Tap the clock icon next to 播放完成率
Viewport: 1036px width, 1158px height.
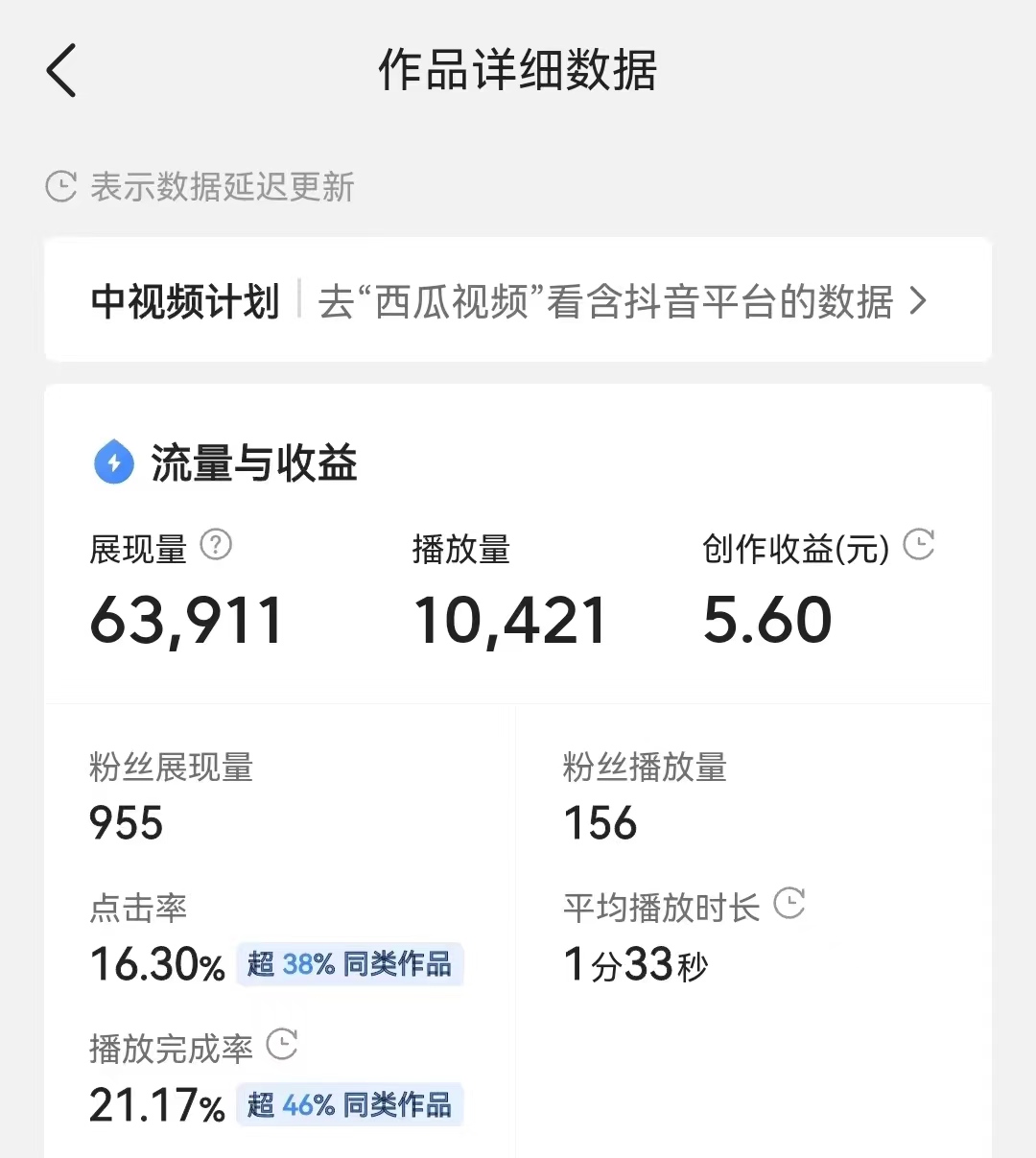(282, 1044)
